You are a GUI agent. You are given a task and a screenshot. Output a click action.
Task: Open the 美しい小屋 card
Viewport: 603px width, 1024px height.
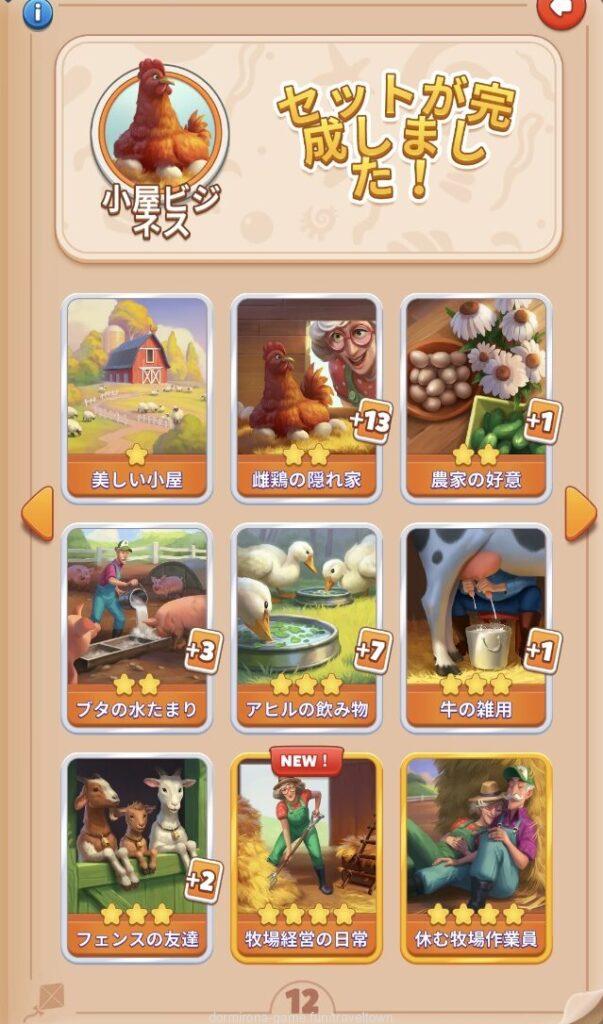(x=137, y=397)
